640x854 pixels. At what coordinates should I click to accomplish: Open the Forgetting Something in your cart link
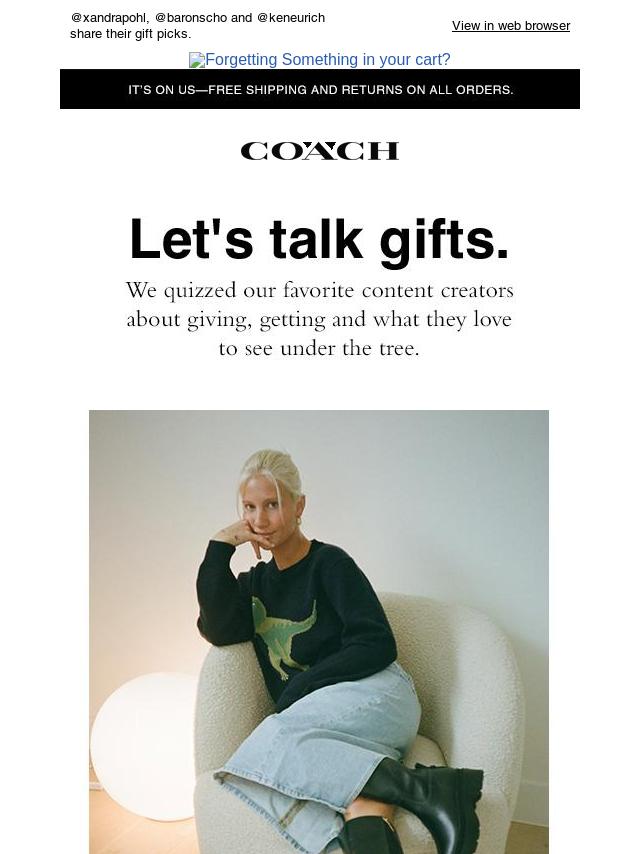click(x=320, y=60)
